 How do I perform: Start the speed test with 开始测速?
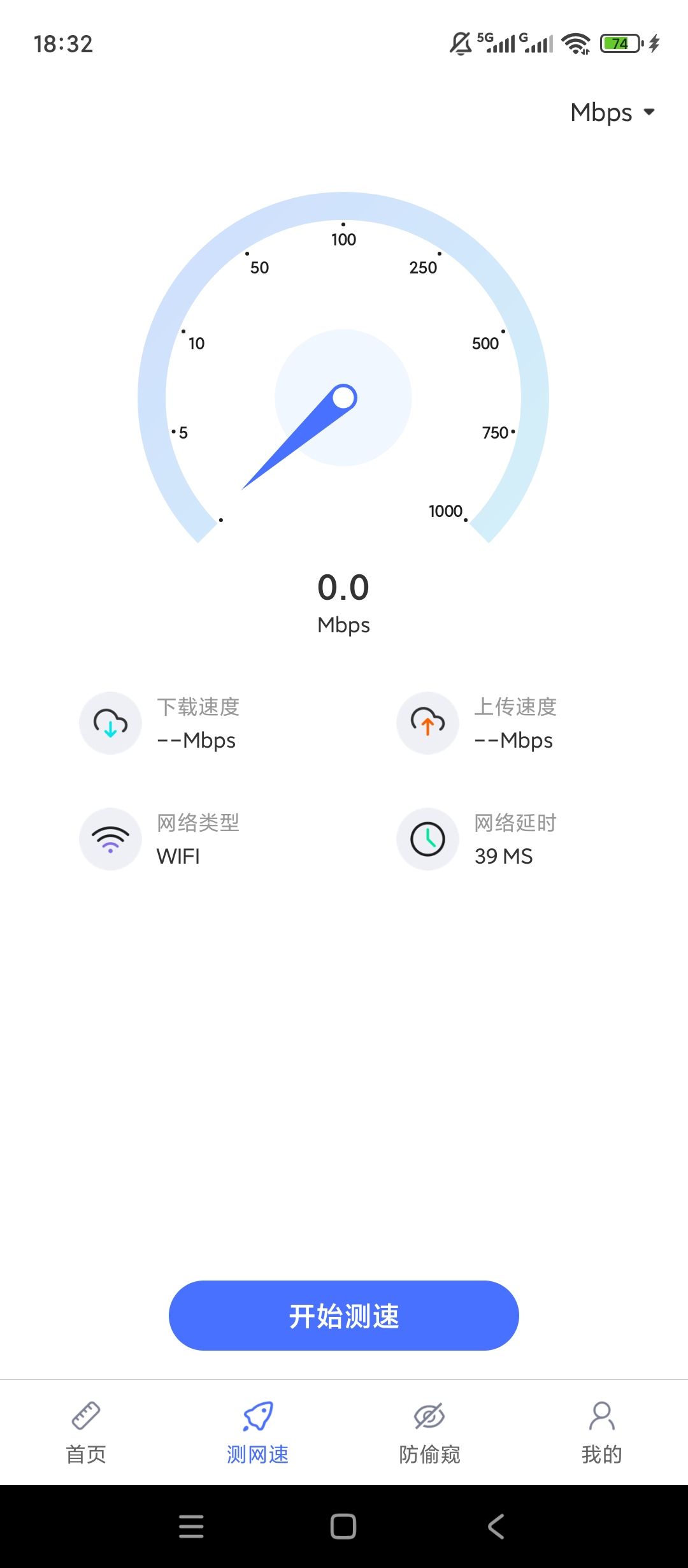point(344,1316)
